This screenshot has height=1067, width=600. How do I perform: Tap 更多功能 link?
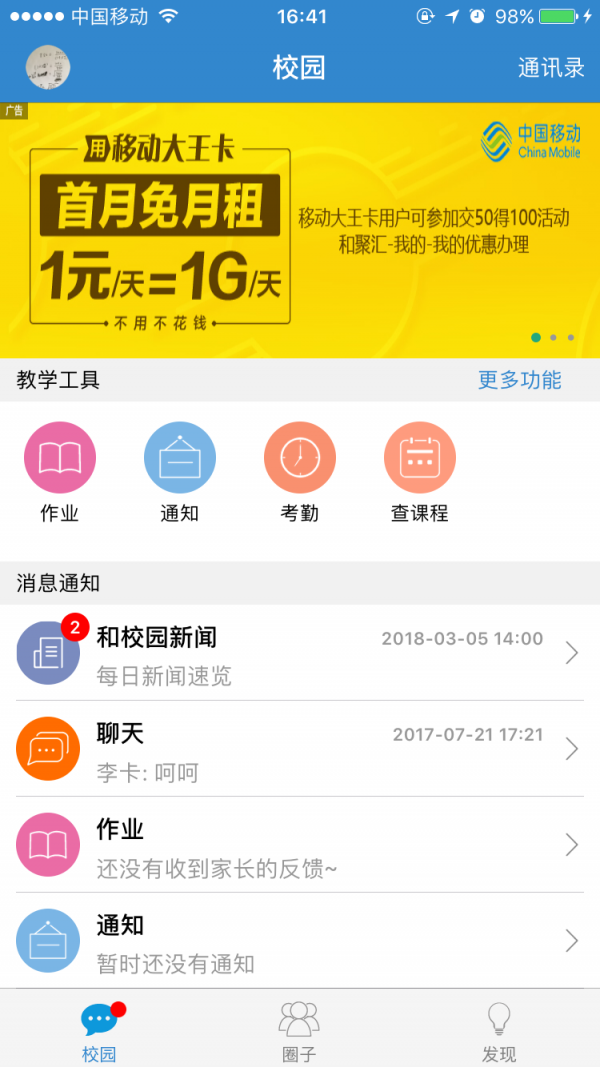click(x=520, y=380)
